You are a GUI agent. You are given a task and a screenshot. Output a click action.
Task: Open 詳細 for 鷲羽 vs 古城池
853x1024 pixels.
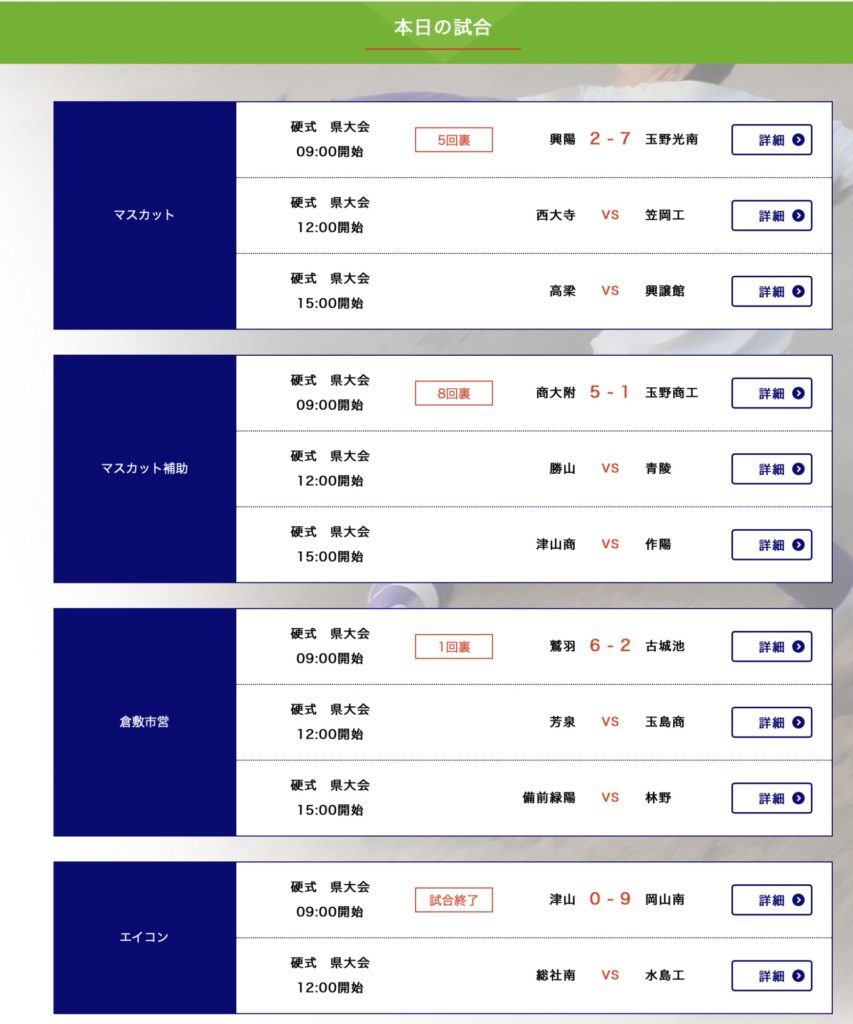tap(771, 647)
